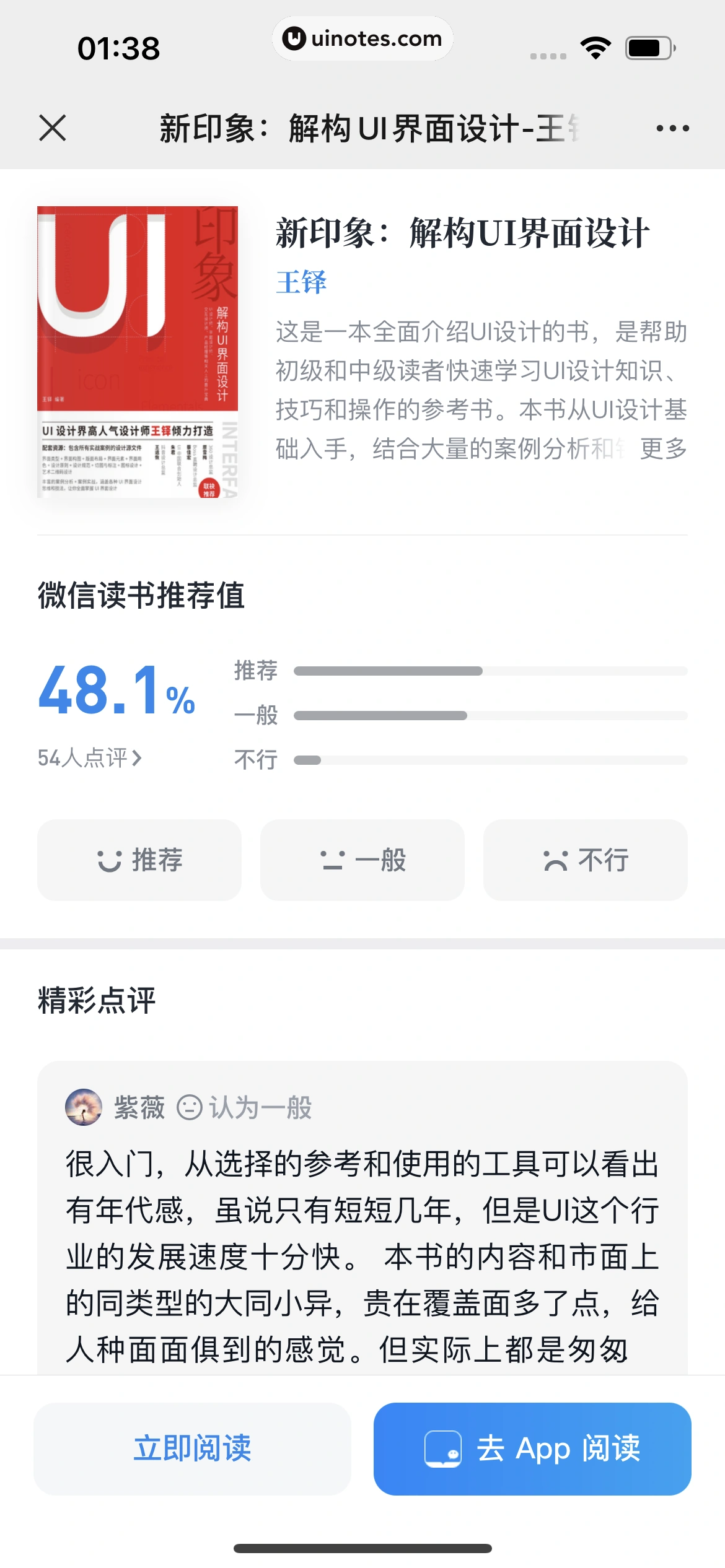Open the author page for 王铎
The height and width of the screenshot is (1568, 725).
click(x=301, y=283)
